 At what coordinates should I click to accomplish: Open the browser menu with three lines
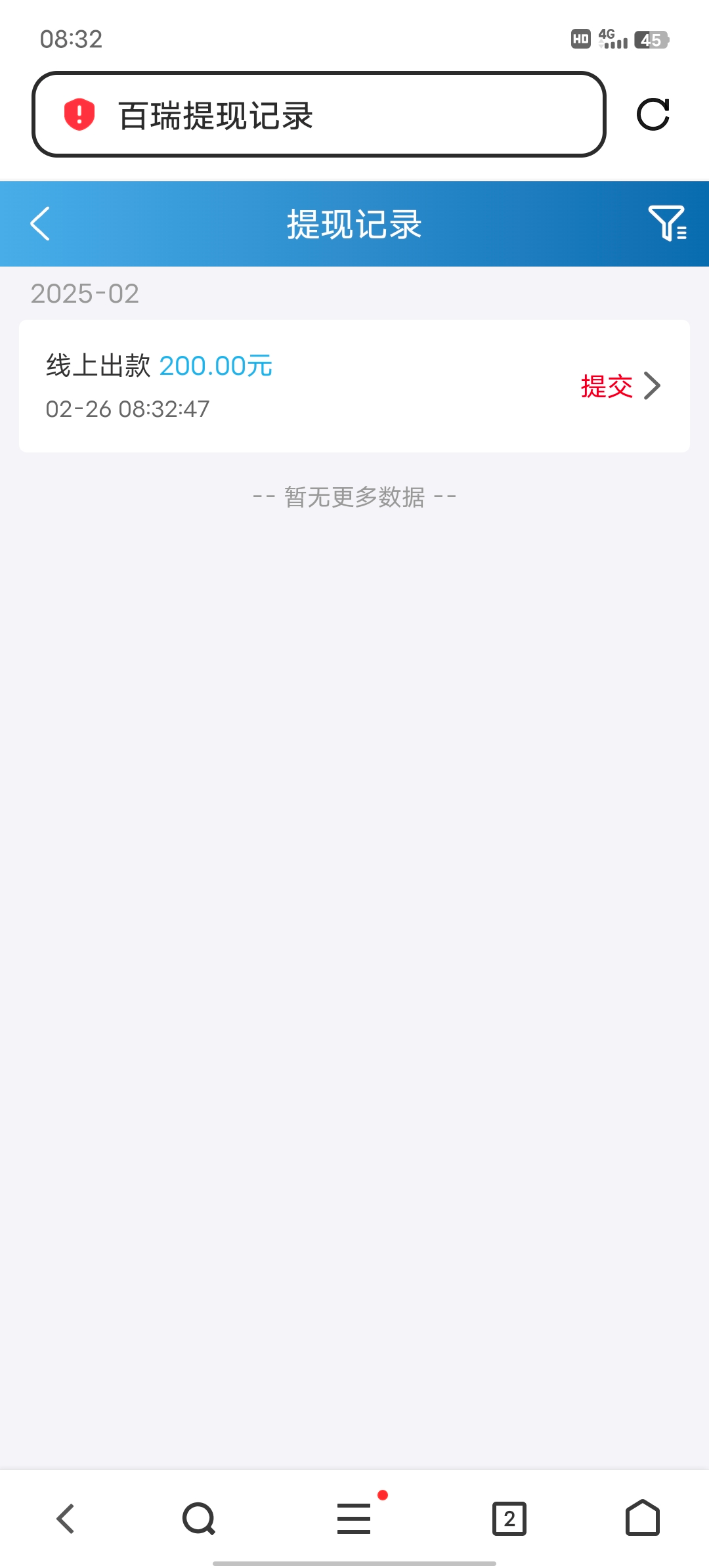click(x=354, y=1519)
